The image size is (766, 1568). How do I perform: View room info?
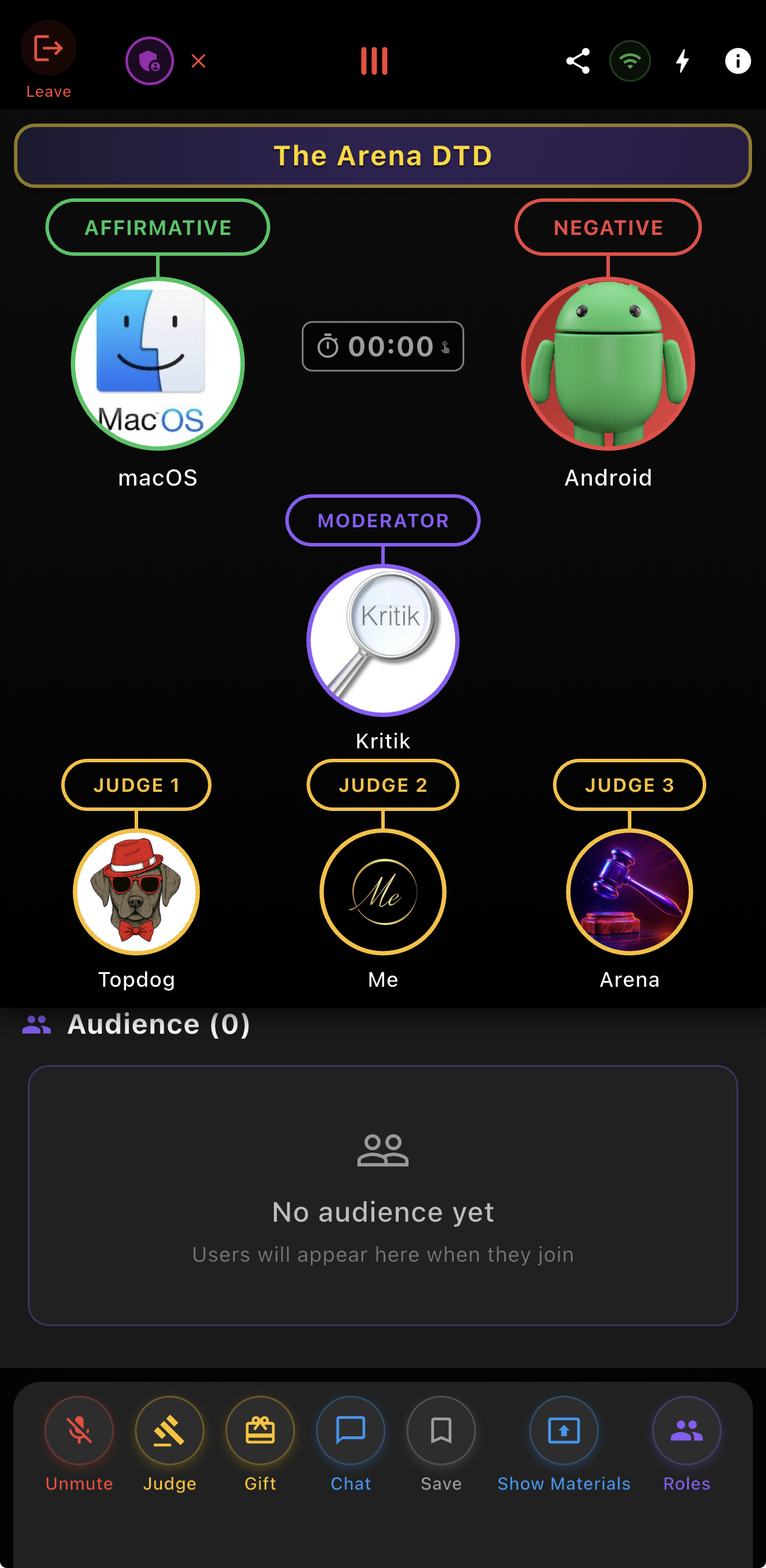[x=737, y=60]
